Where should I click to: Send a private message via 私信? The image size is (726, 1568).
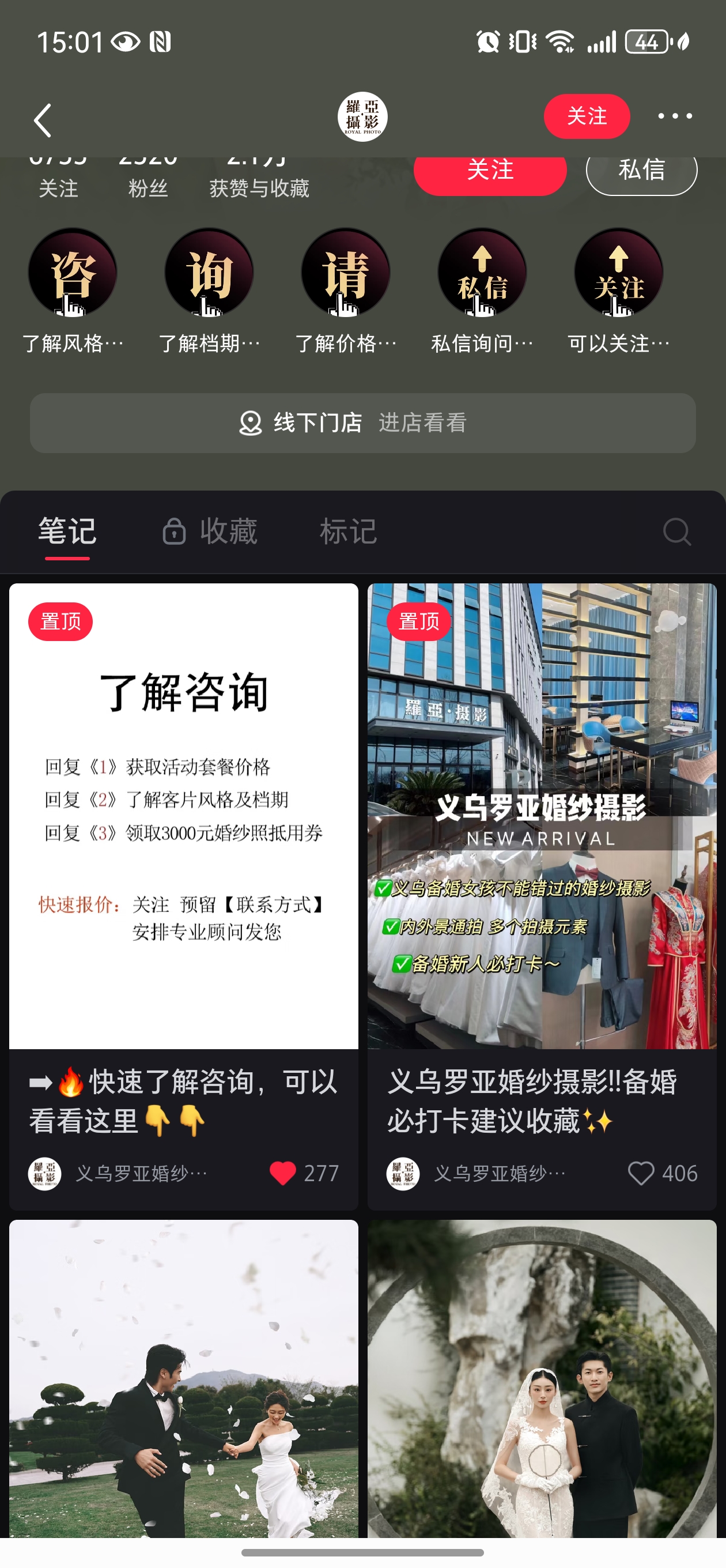pyautogui.click(x=641, y=171)
